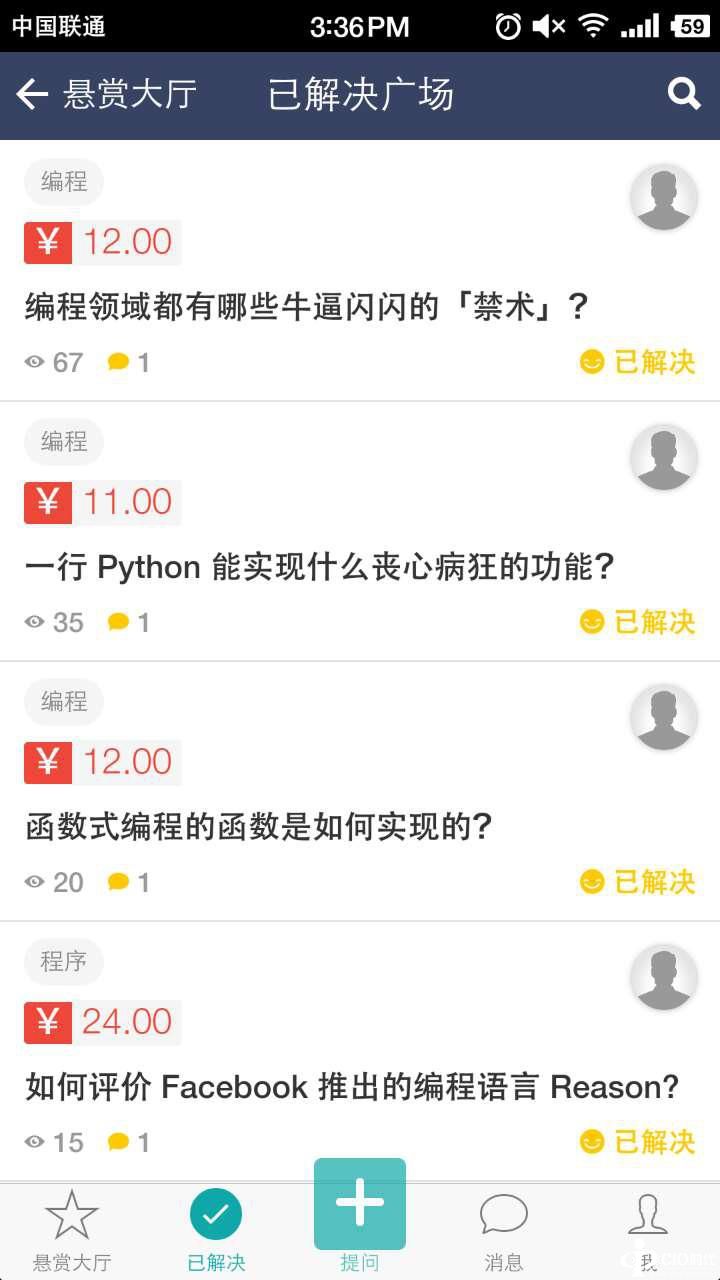Tap the 提问 plus button

tap(360, 1205)
